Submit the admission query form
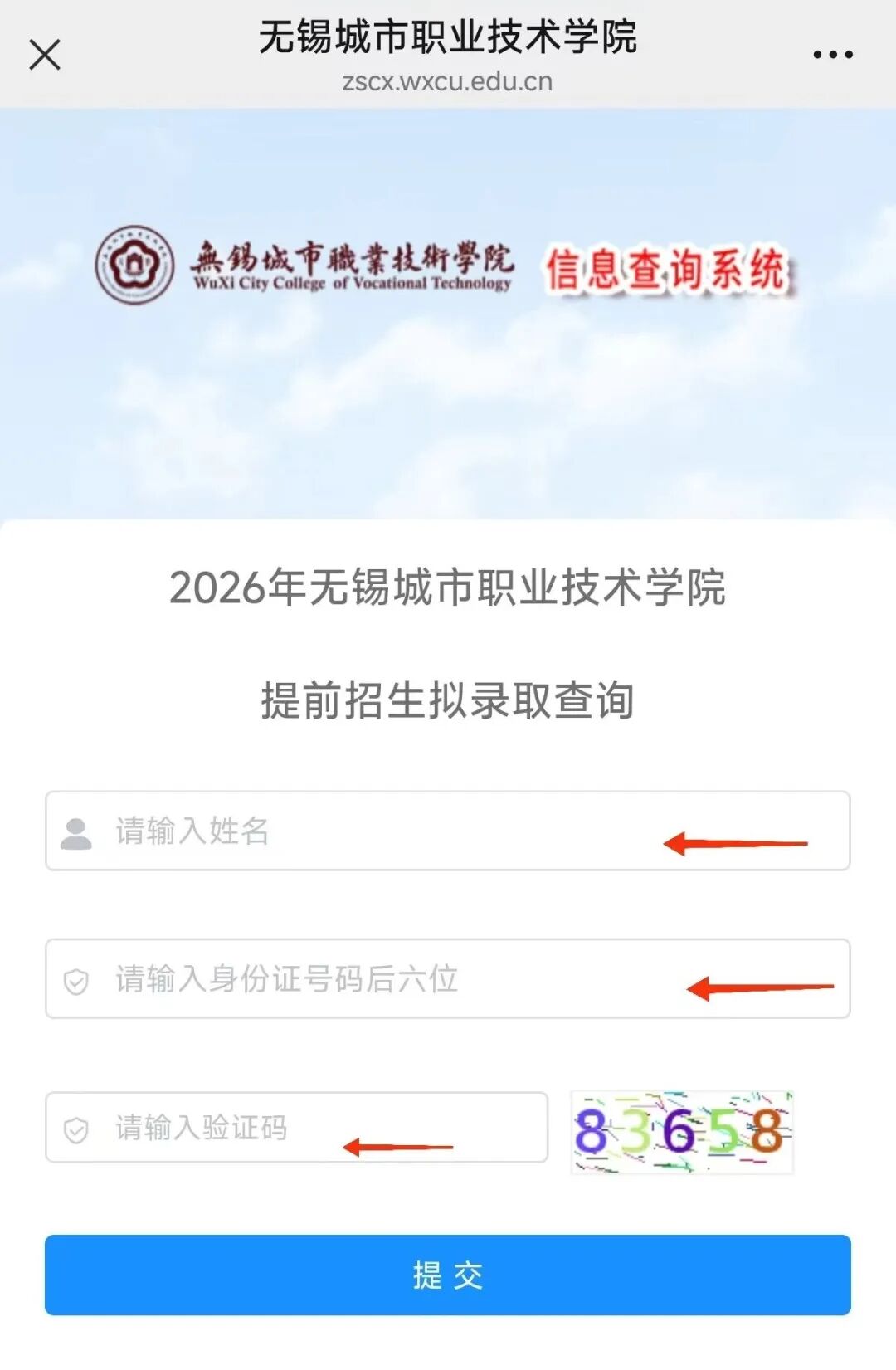 click(448, 1275)
